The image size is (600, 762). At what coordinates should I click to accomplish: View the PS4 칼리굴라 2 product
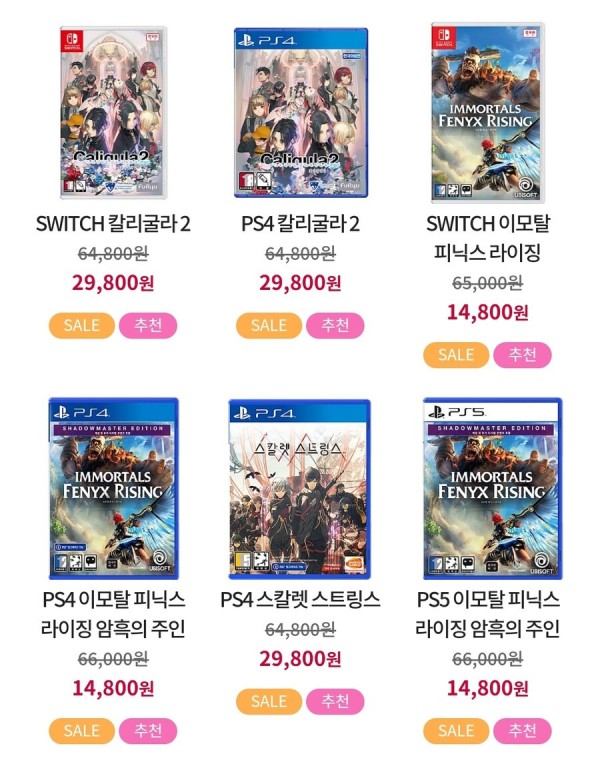300,112
